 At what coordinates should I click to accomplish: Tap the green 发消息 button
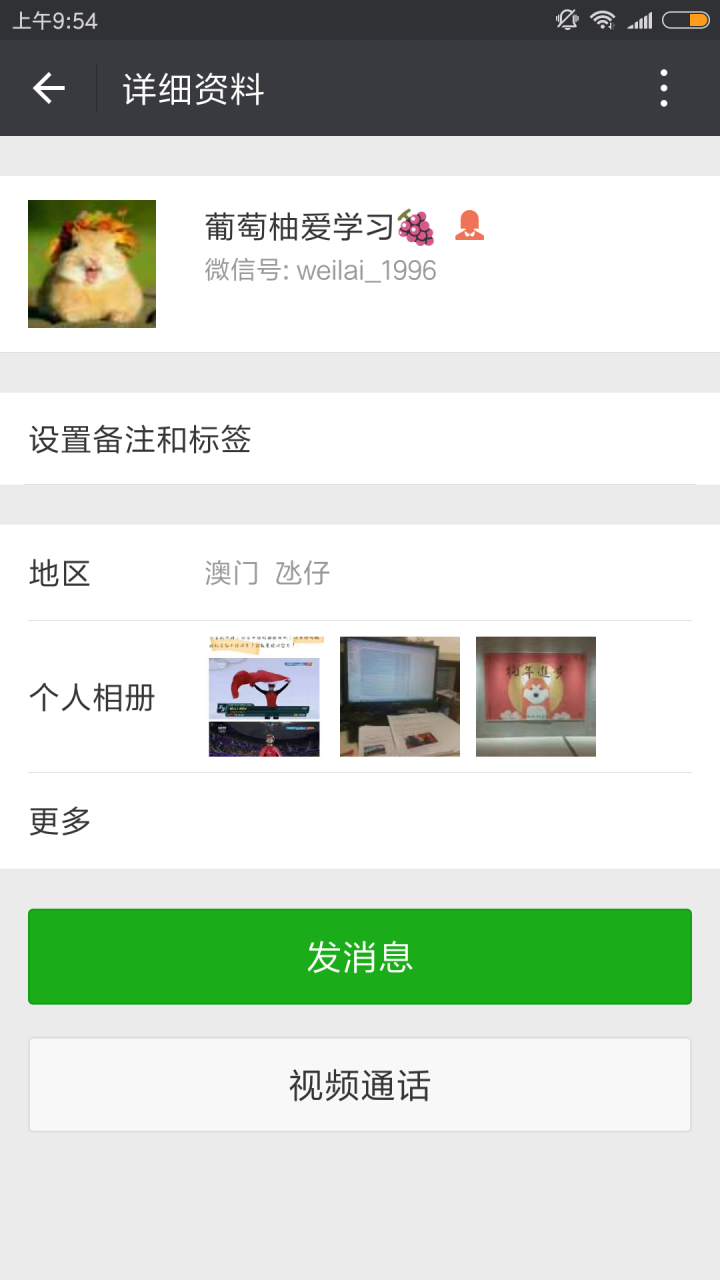[x=360, y=957]
